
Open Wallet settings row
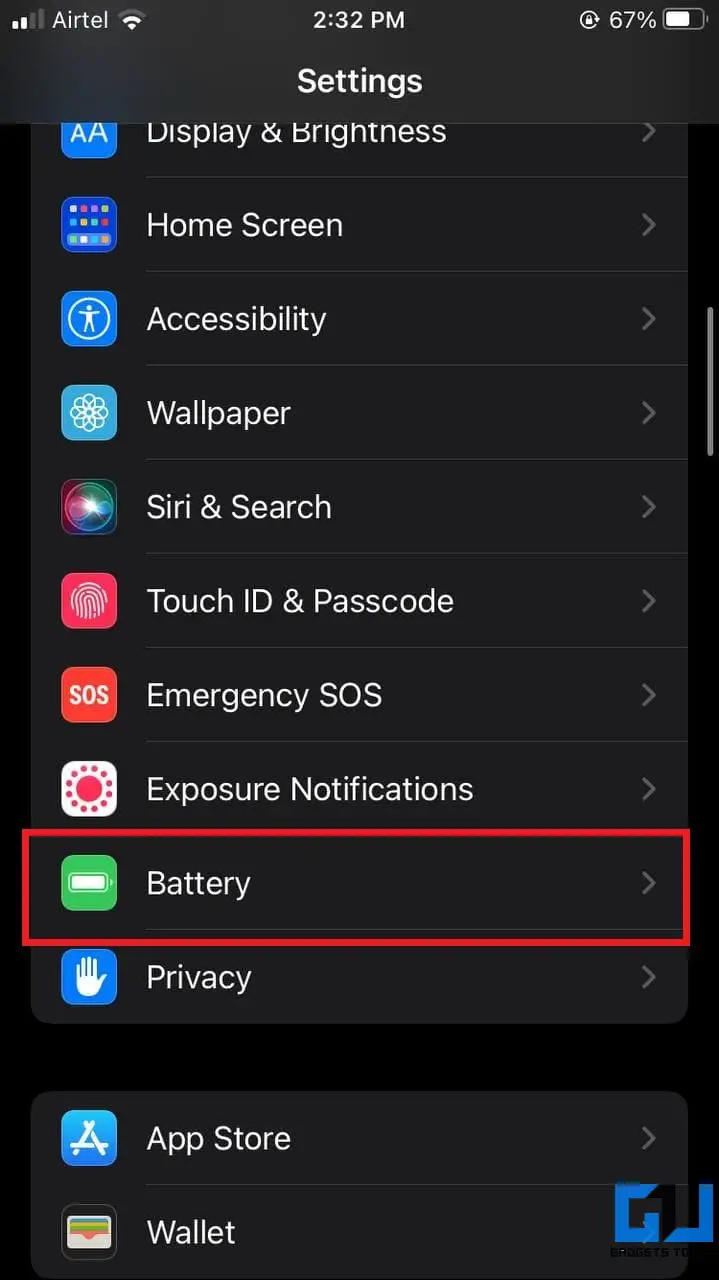coord(191,1232)
